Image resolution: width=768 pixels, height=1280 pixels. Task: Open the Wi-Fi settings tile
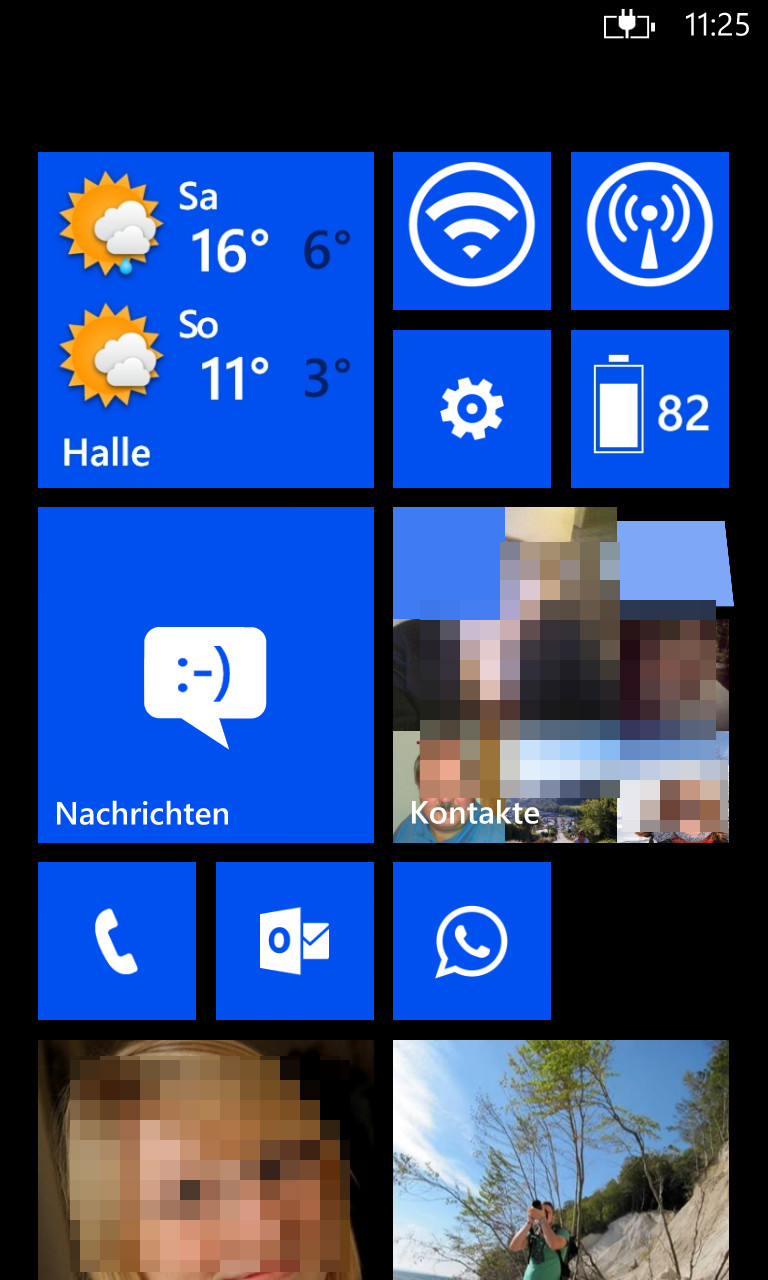coord(472,231)
